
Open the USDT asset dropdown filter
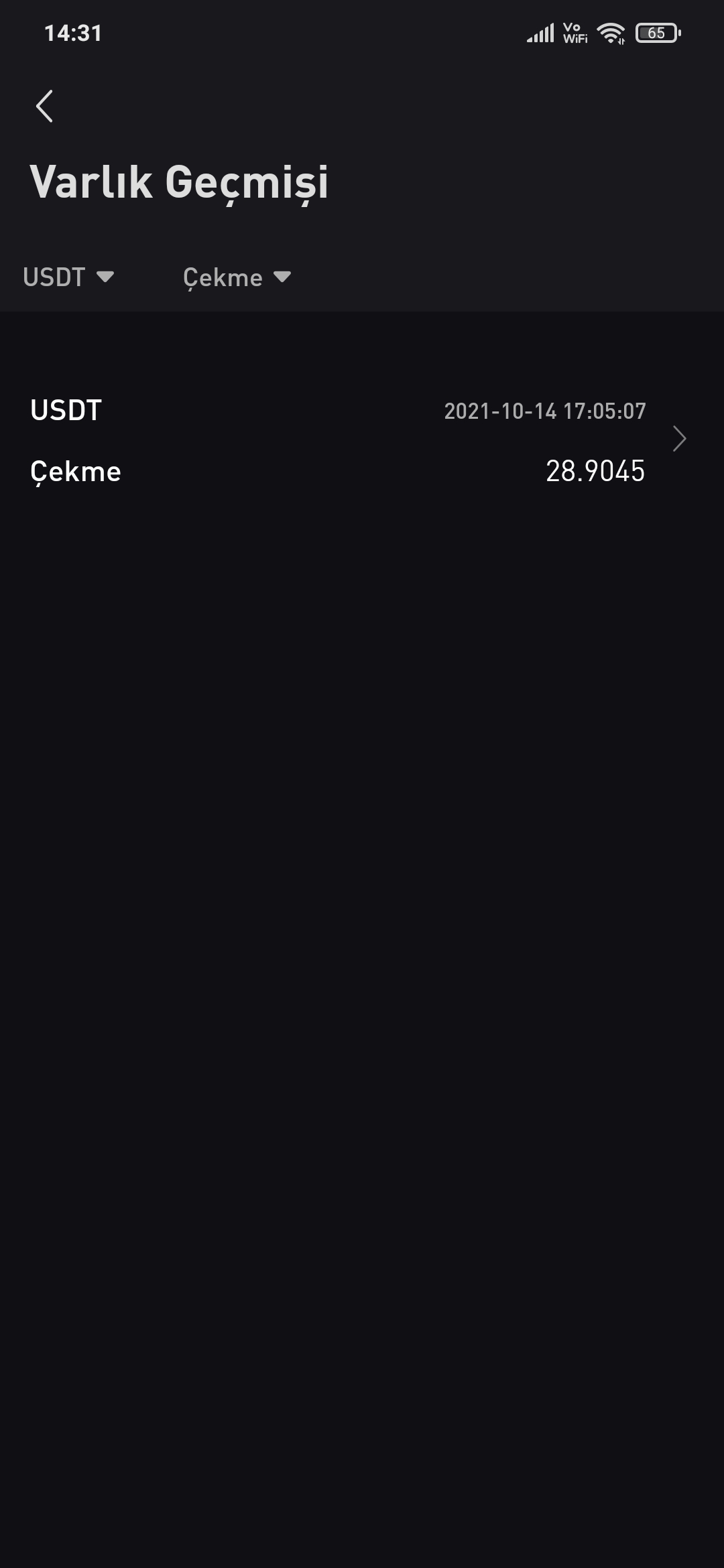coord(68,277)
